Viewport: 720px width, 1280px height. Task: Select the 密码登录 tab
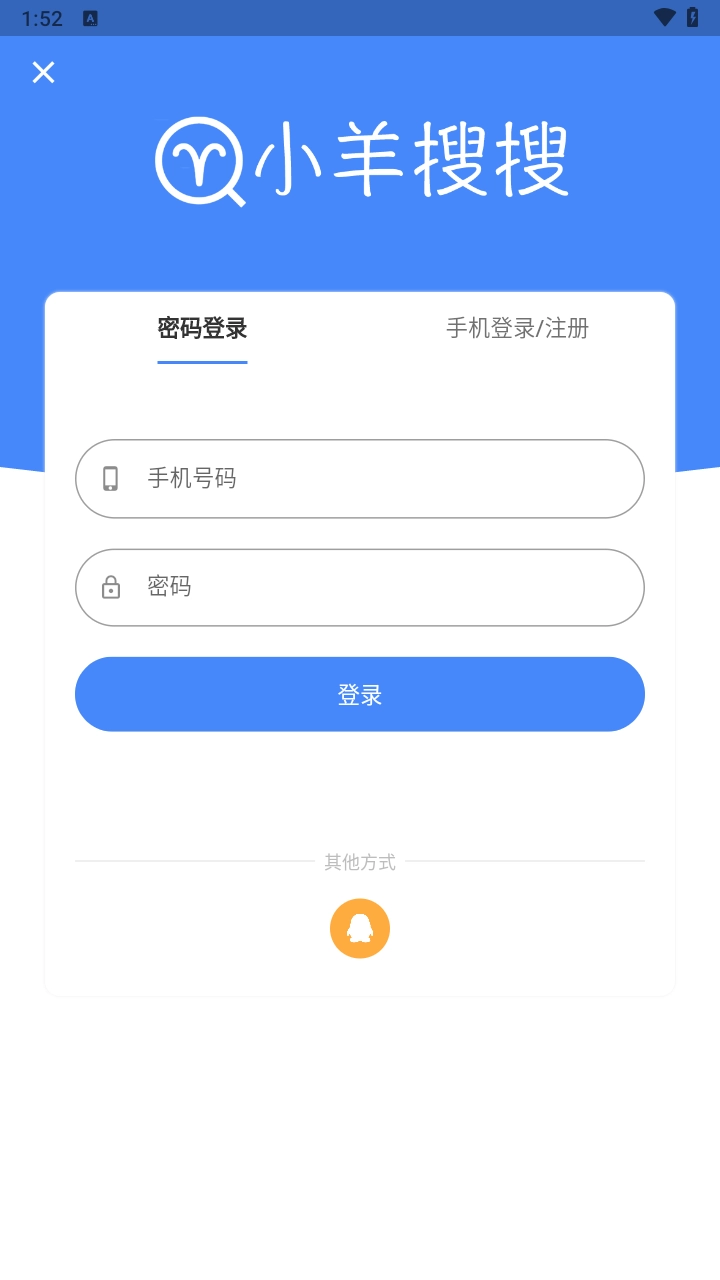(202, 329)
